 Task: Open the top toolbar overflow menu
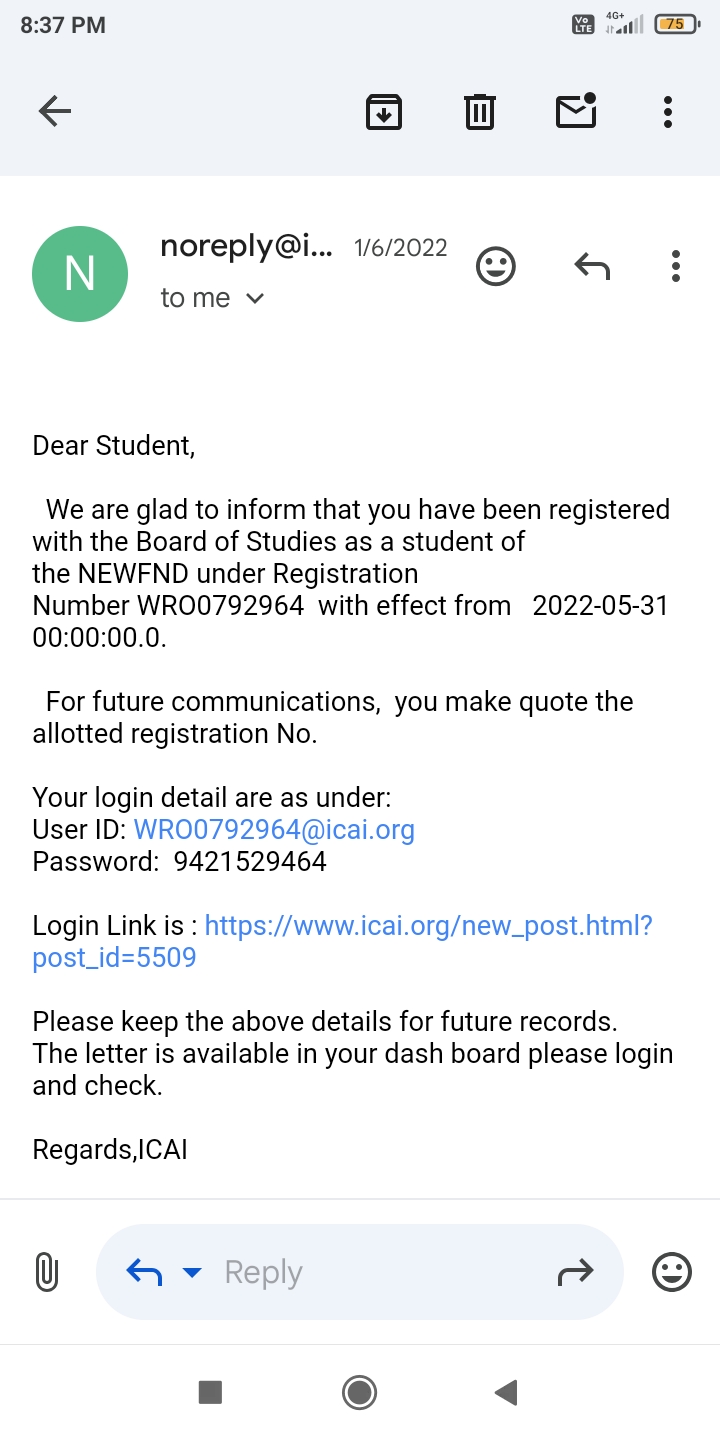668,111
